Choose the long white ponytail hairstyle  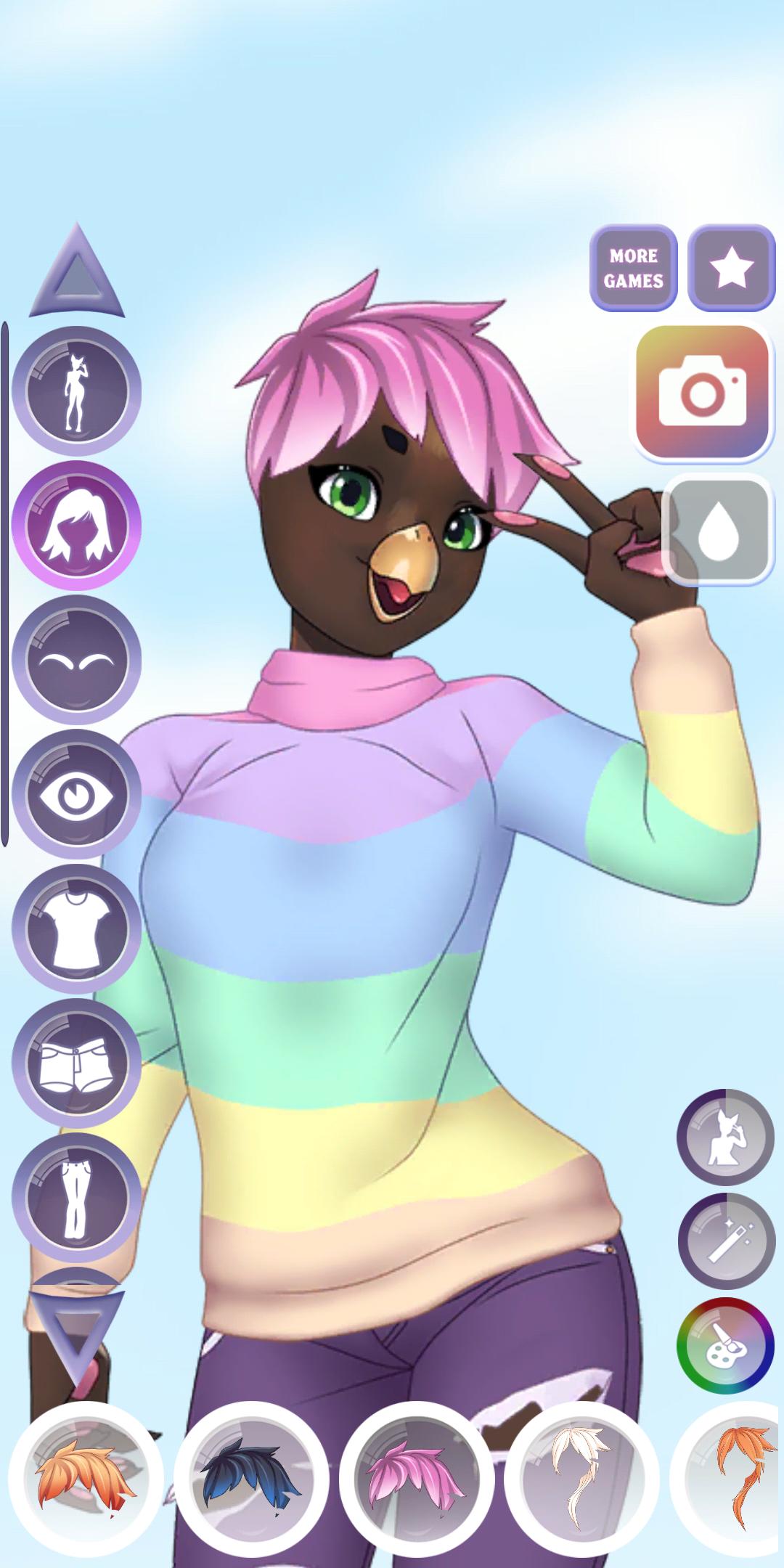[x=582, y=1479]
